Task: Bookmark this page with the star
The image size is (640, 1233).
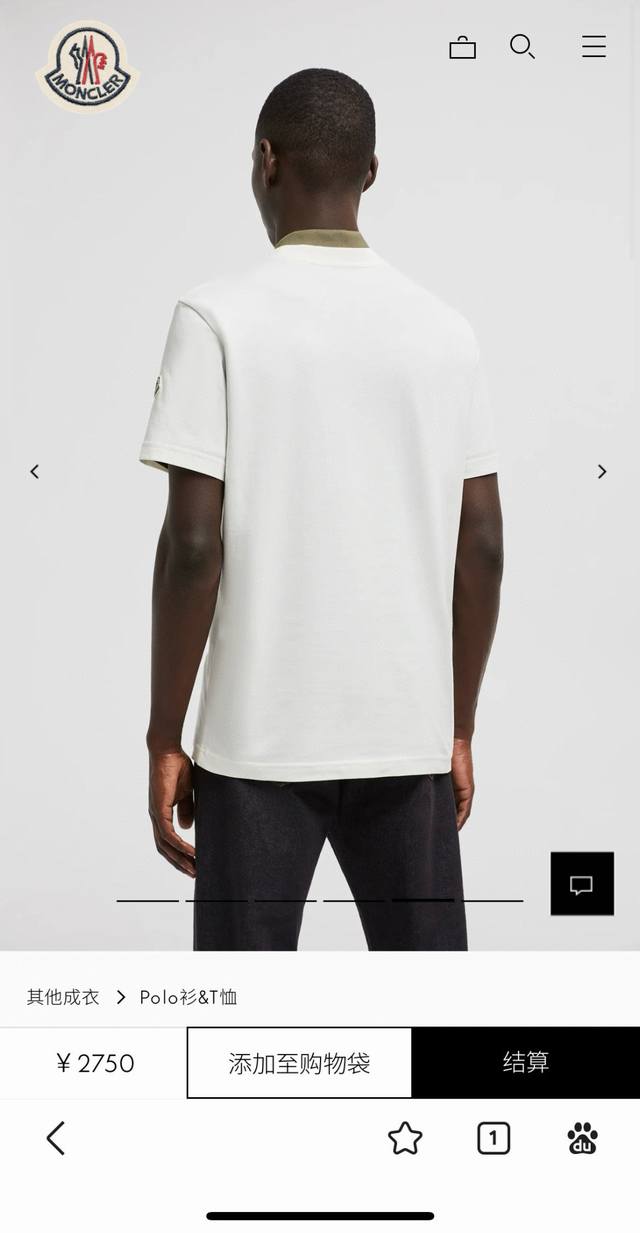Action: [x=405, y=1138]
